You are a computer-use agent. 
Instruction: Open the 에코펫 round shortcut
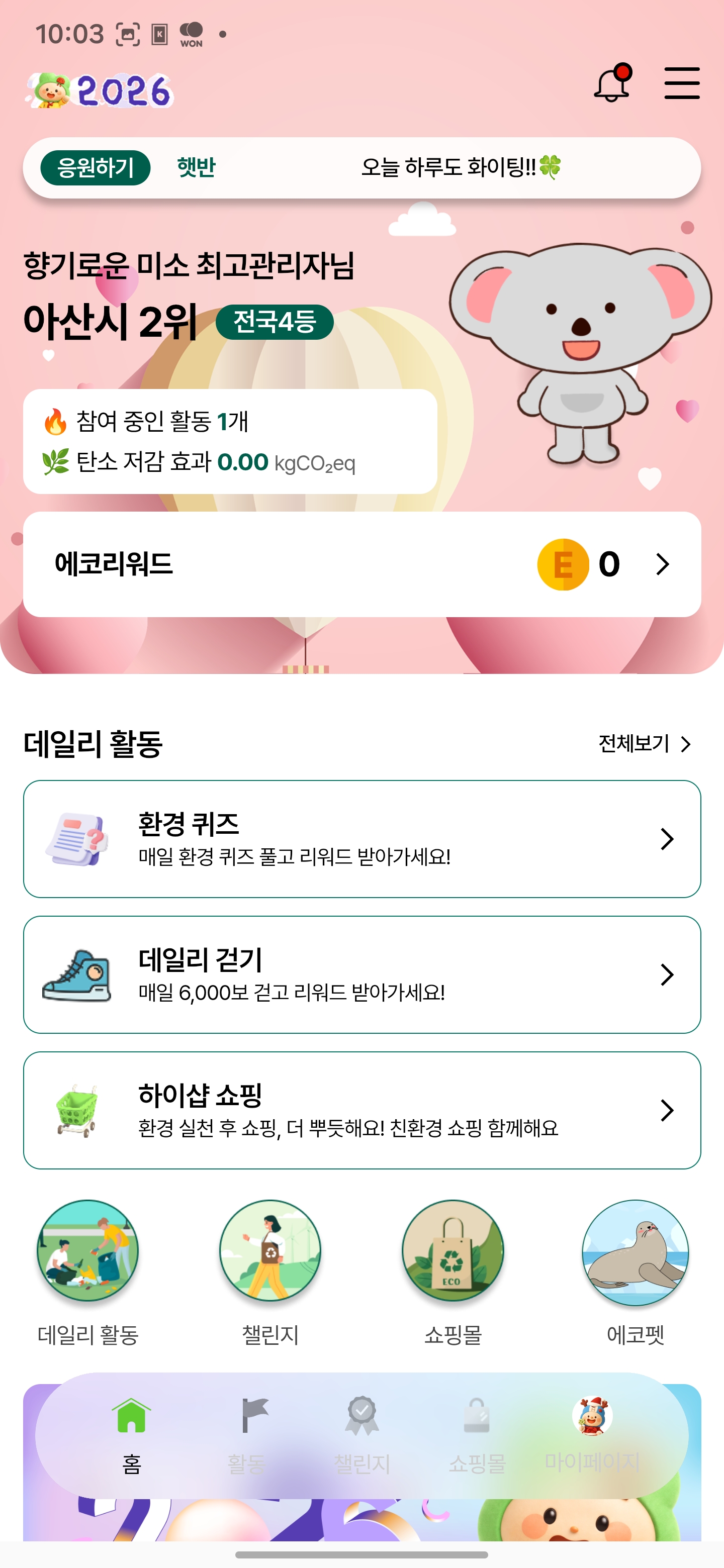click(x=635, y=1250)
